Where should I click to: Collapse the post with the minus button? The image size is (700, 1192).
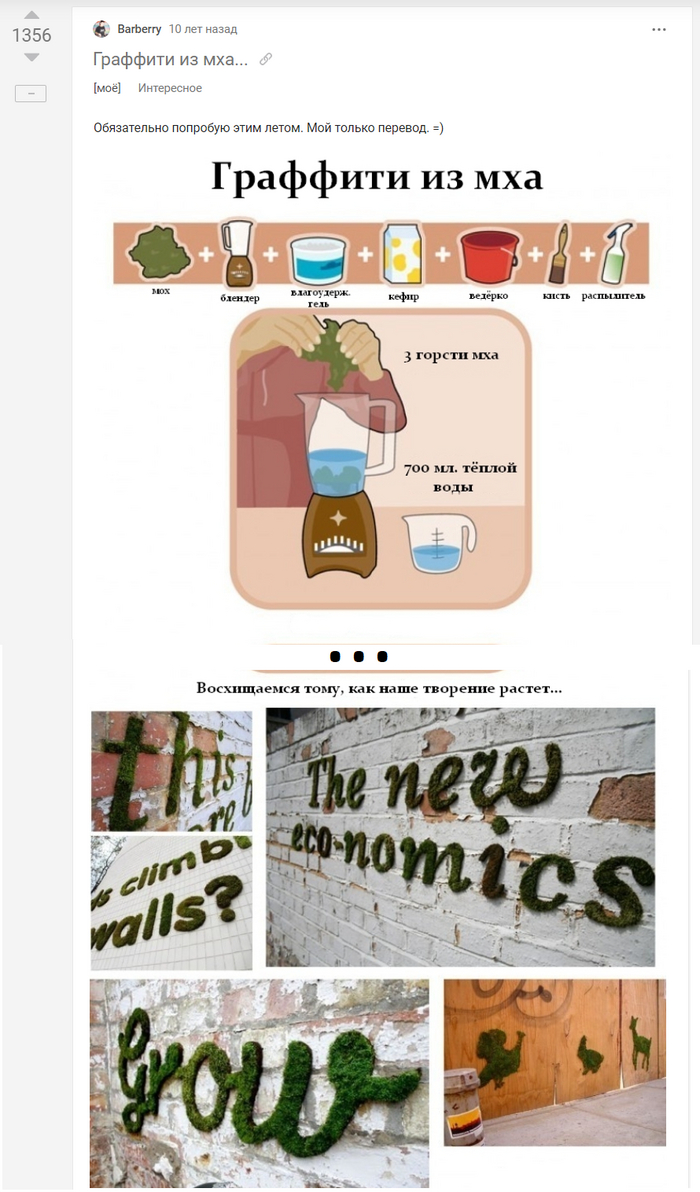[x=31, y=93]
